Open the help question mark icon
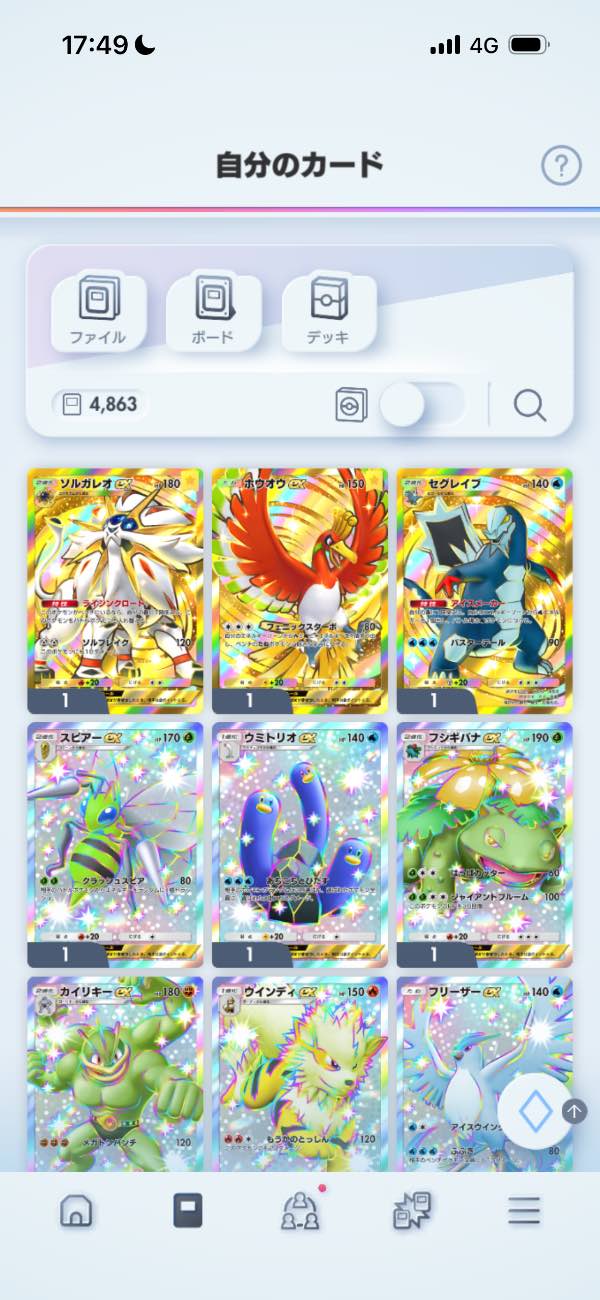 tap(561, 165)
